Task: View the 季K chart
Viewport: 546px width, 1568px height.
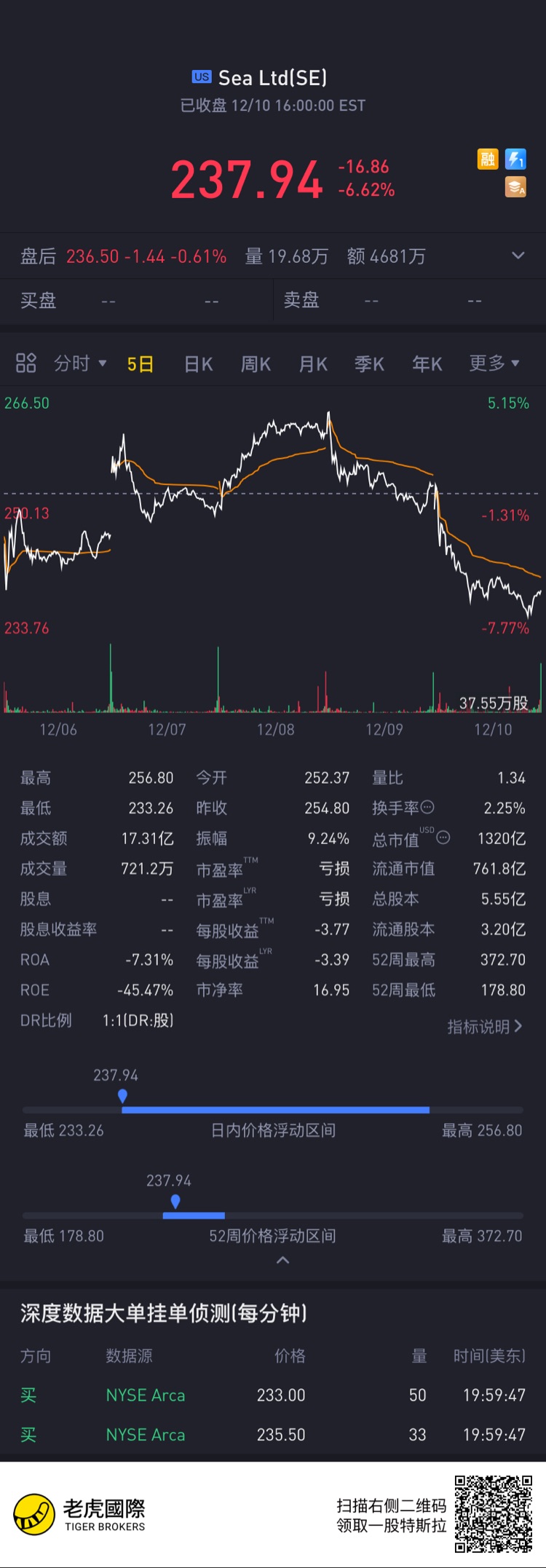Action: click(369, 363)
